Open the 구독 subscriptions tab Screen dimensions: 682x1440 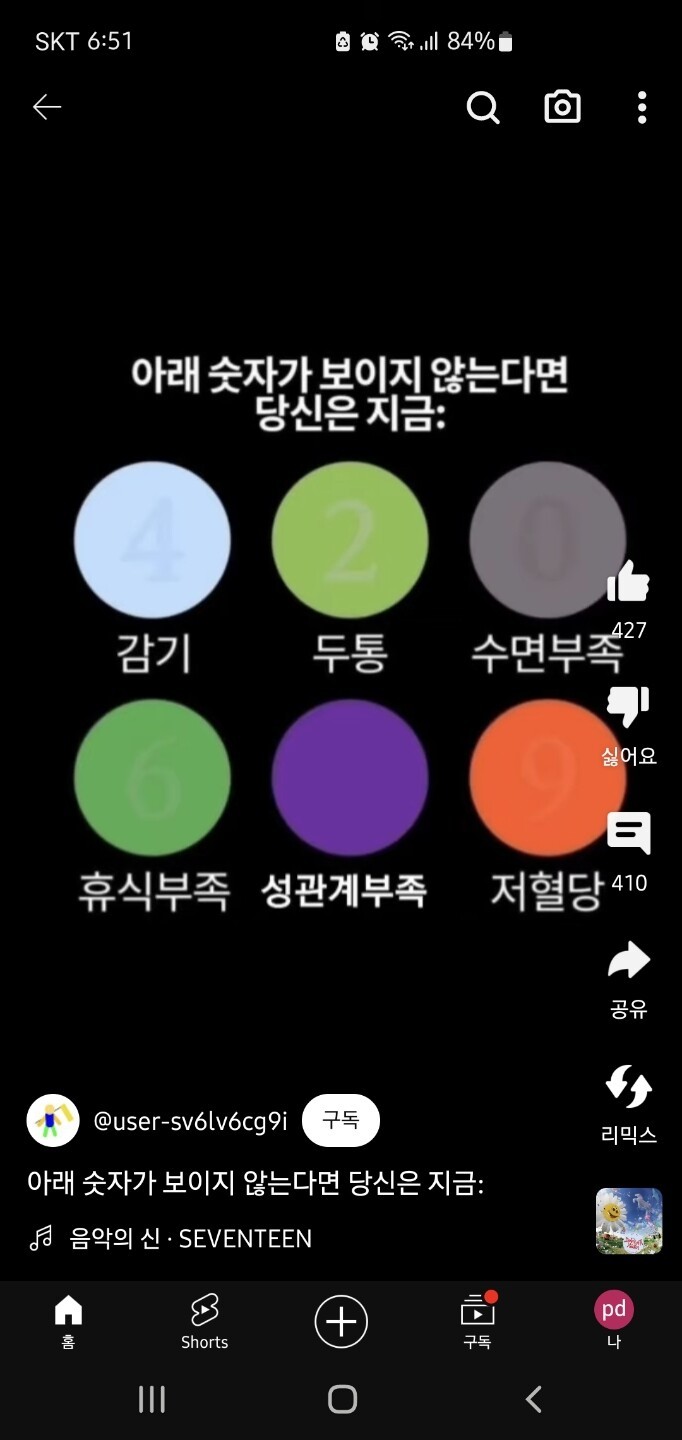[x=477, y=1320]
